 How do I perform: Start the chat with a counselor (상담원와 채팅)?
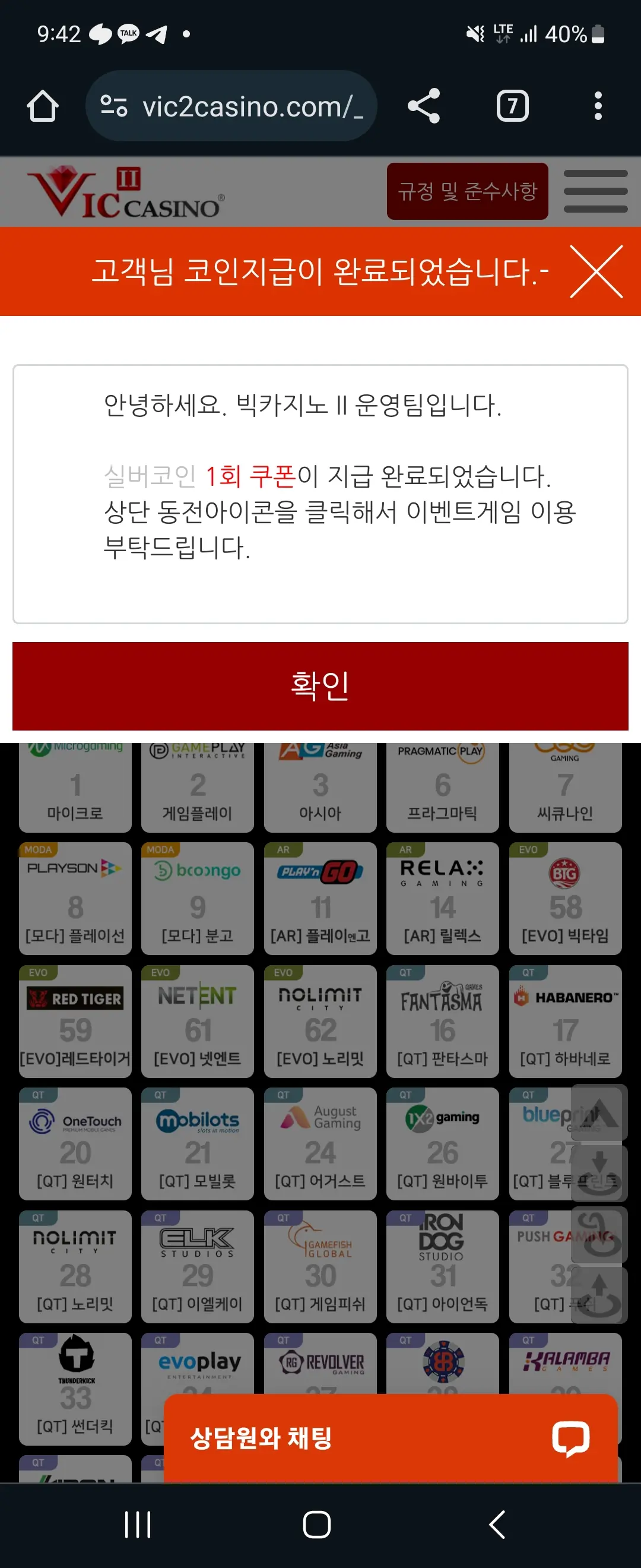pyautogui.click(x=391, y=1438)
